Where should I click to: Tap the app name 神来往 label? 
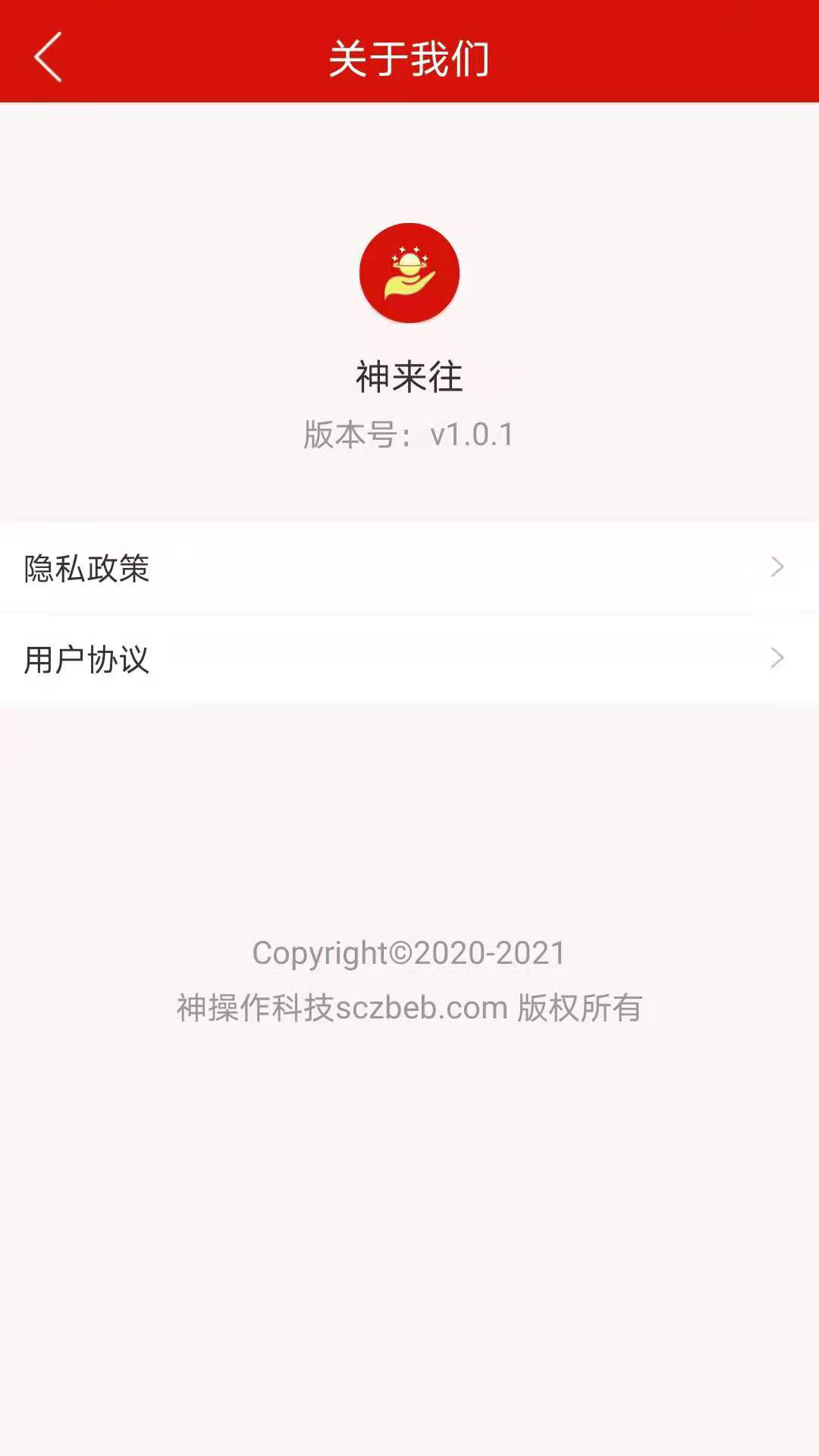[409, 376]
